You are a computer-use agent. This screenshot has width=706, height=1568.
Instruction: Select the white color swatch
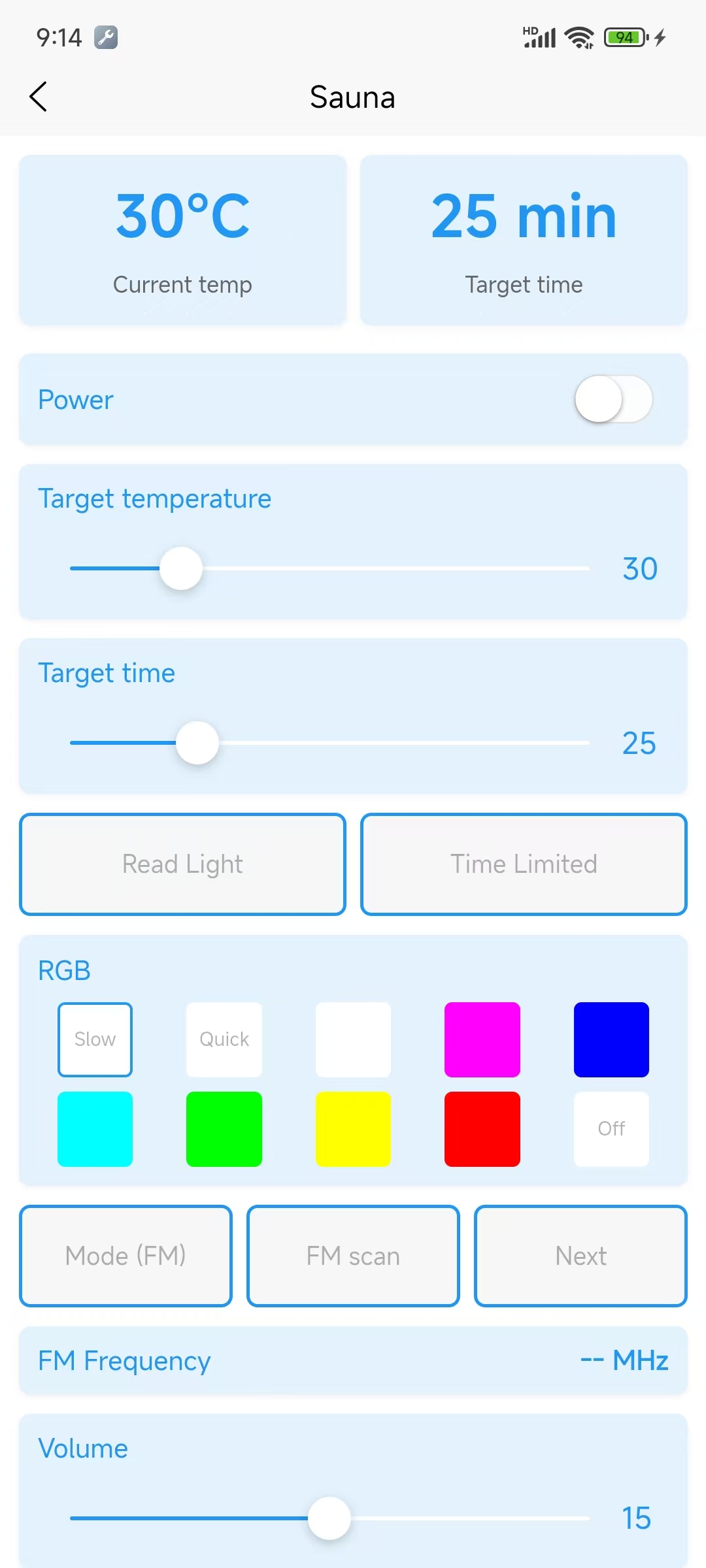[x=353, y=1039]
